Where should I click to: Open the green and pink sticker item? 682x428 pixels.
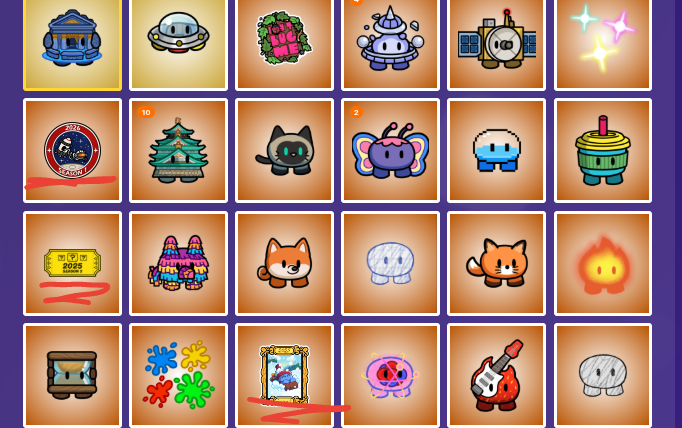pyautogui.click(x=284, y=38)
